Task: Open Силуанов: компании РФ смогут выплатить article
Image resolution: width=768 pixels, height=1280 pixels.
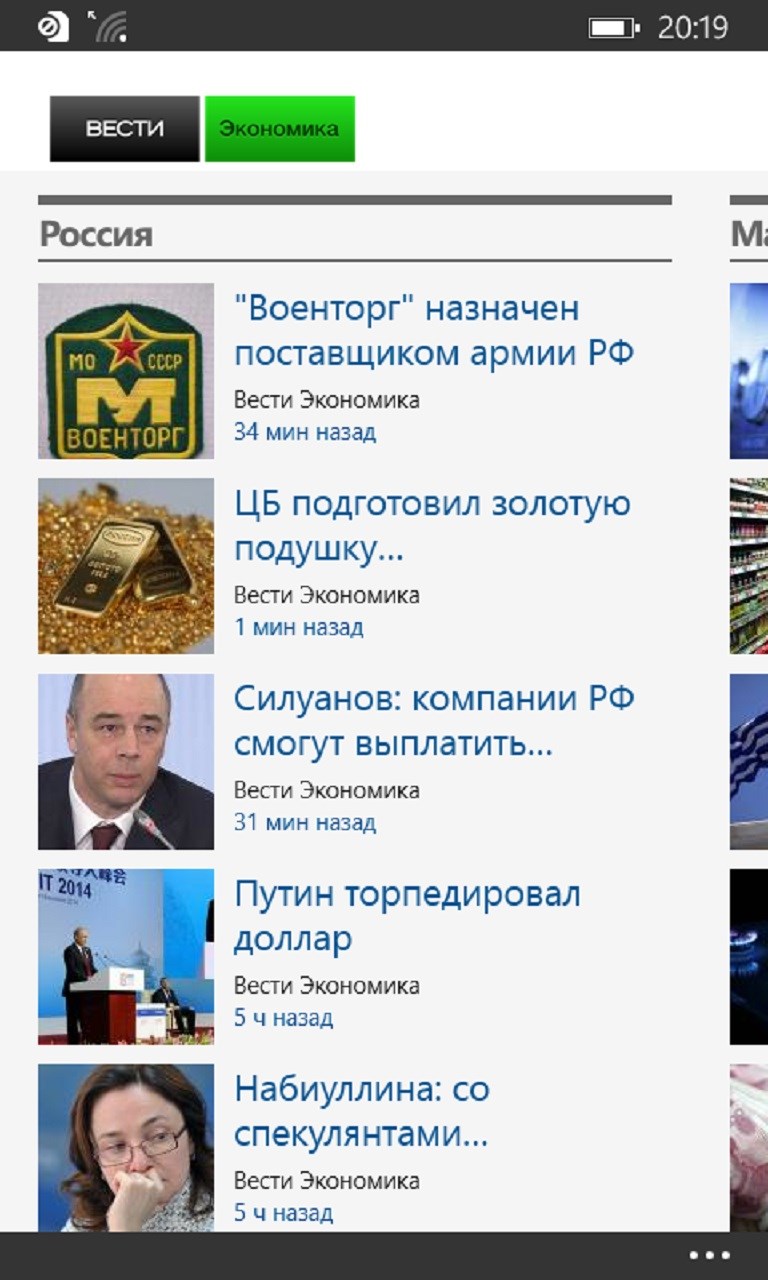Action: 433,721
